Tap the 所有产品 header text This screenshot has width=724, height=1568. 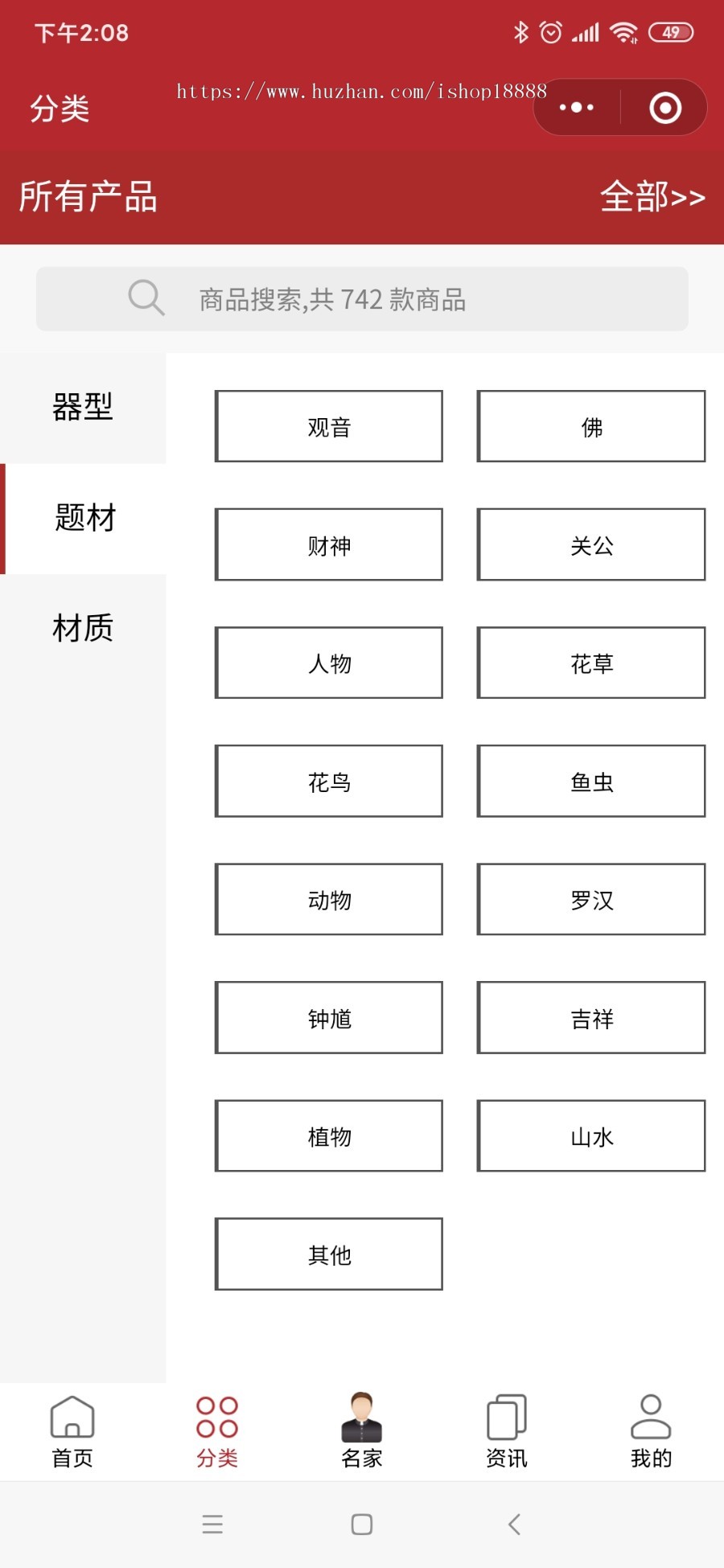[x=88, y=197]
